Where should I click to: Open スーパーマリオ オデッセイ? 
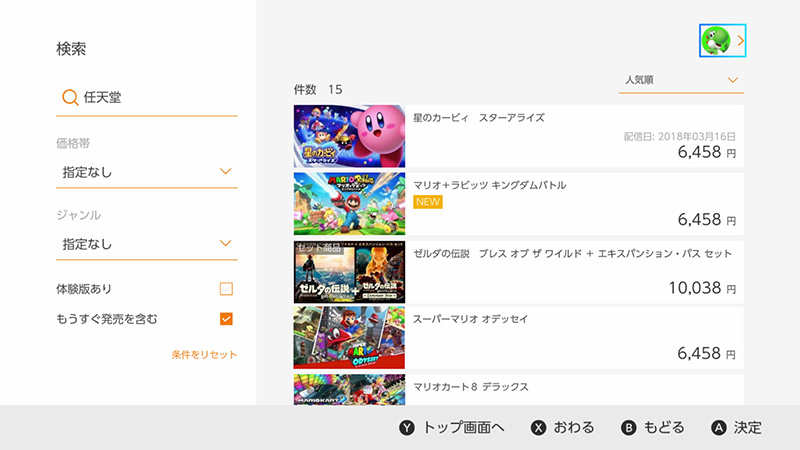pyautogui.click(x=518, y=338)
